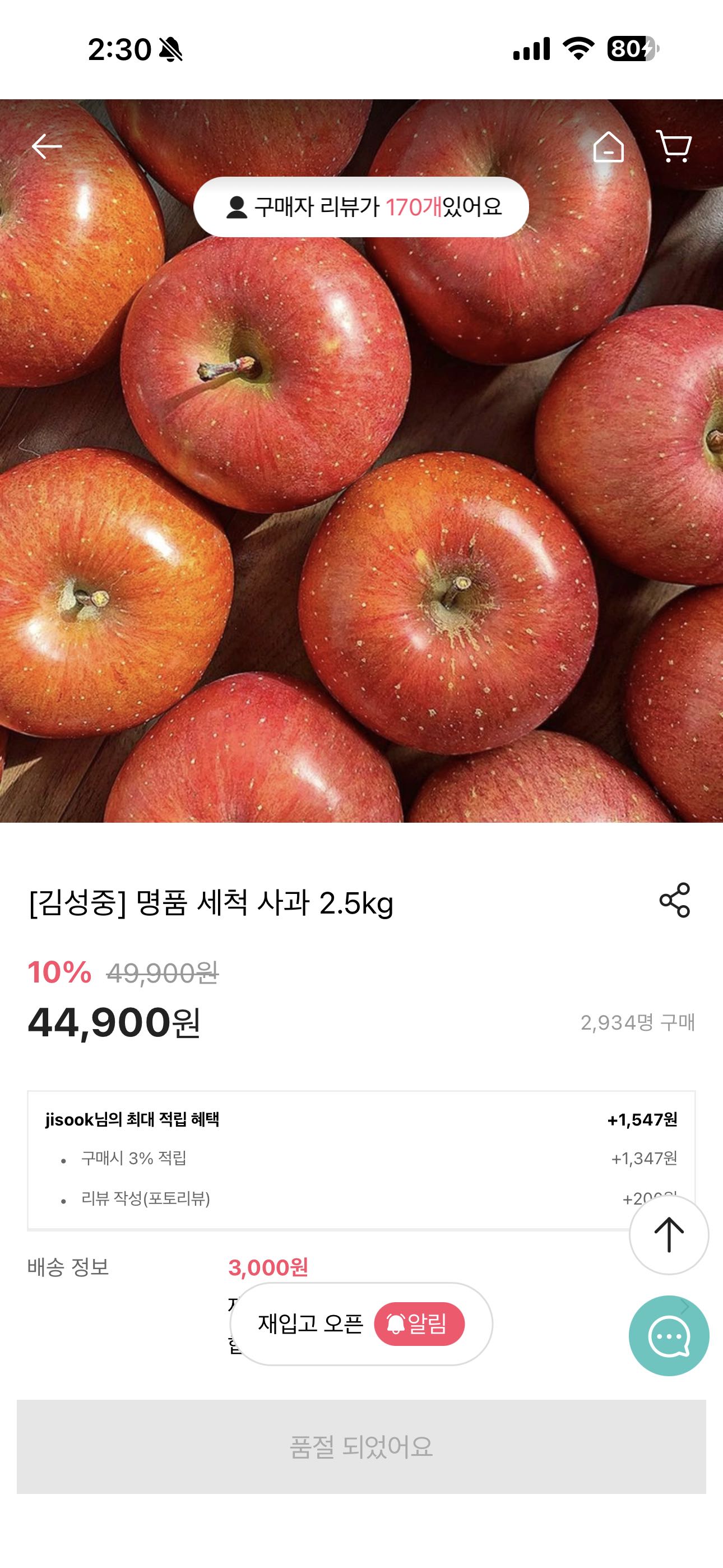The height and width of the screenshot is (1568, 723).
Task: View the 170 buyer reviews
Action: pos(361,207)
